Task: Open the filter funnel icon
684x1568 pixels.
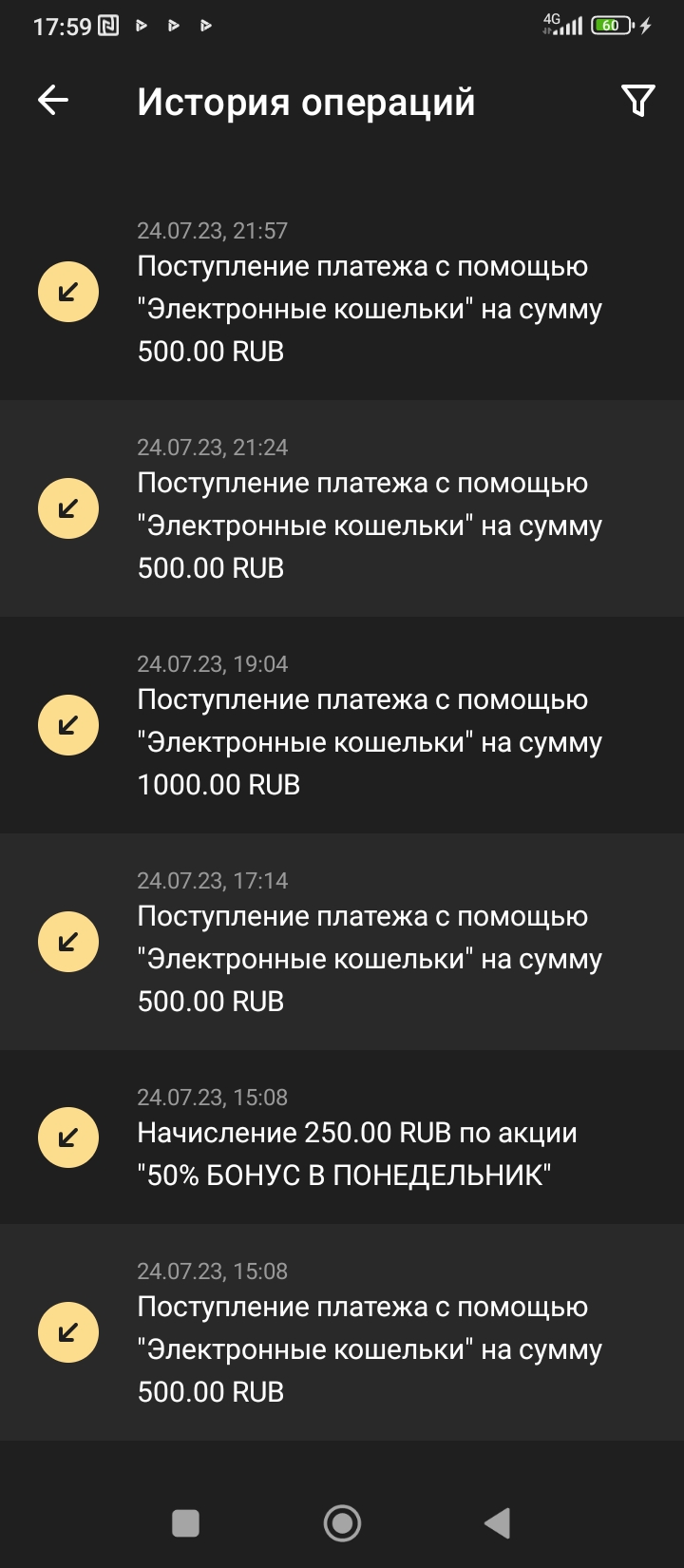Action: (638, 98)
